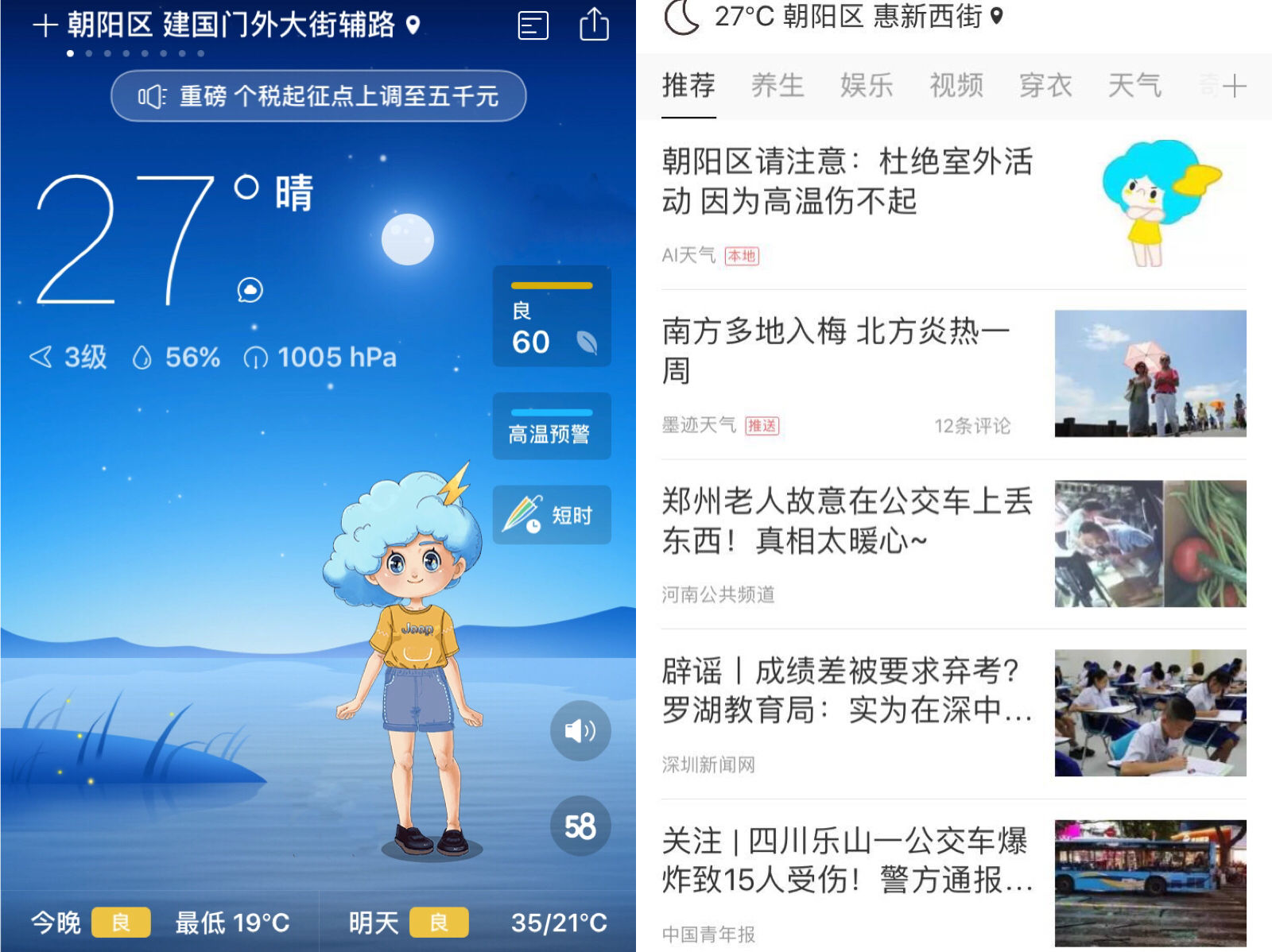This screenshot has width=1272, height=952.
Task: Open tonight's forecast with 最低 19°C
Action: click(x=159, y=923)
